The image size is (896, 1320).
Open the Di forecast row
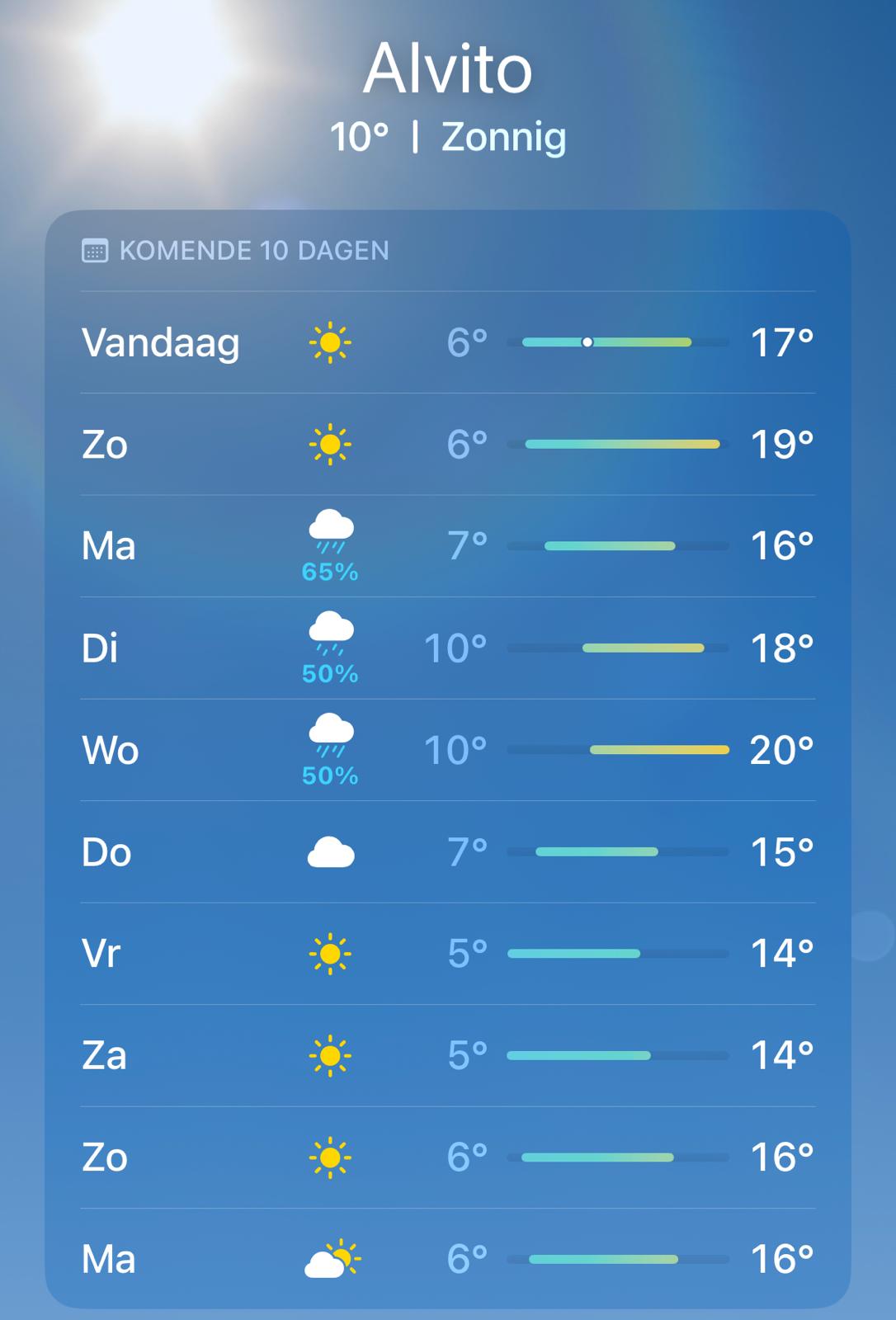coord(447,648)
